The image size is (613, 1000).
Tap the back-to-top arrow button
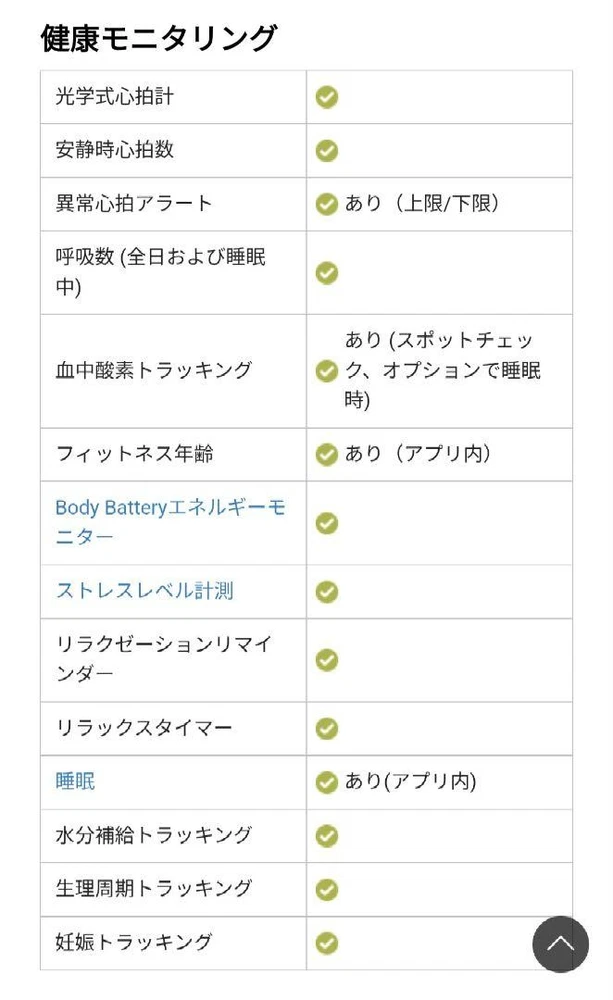tap(560, 944)
